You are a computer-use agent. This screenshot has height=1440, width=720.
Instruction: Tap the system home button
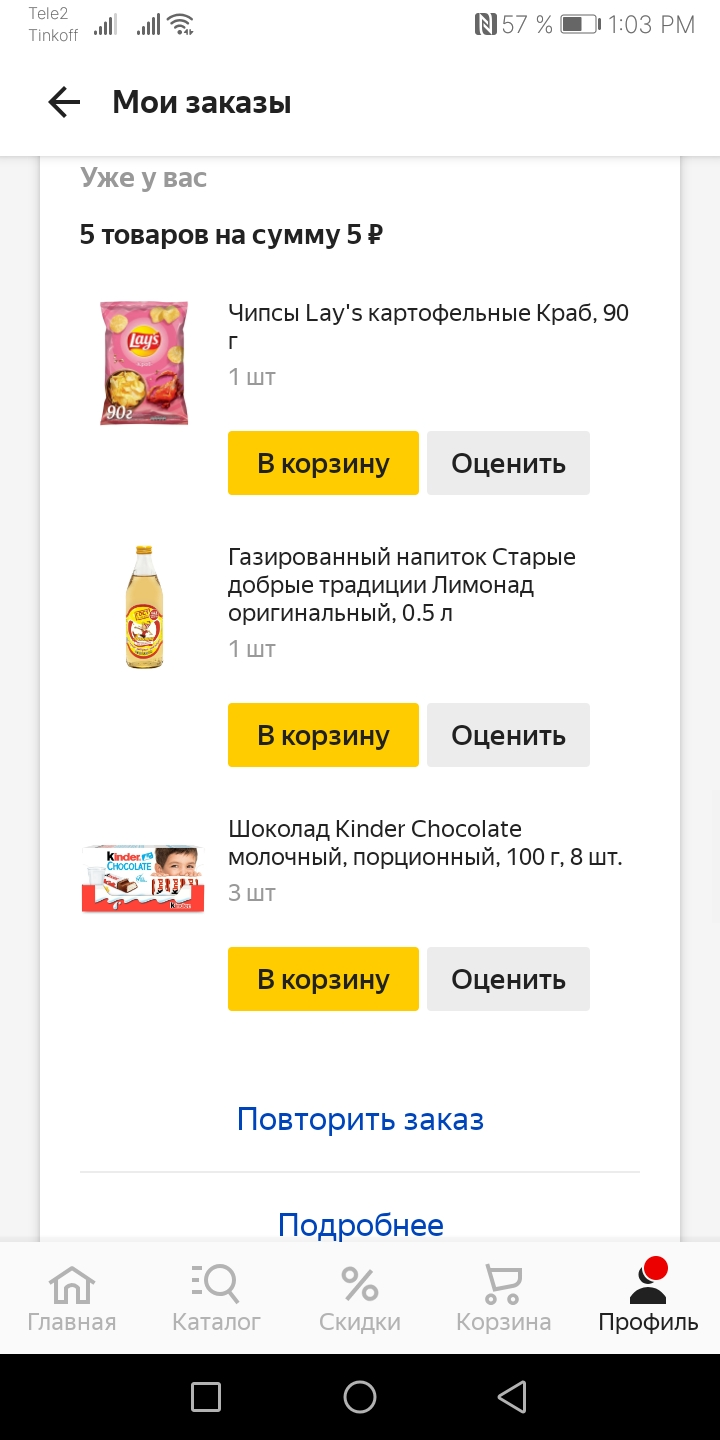360,1397
